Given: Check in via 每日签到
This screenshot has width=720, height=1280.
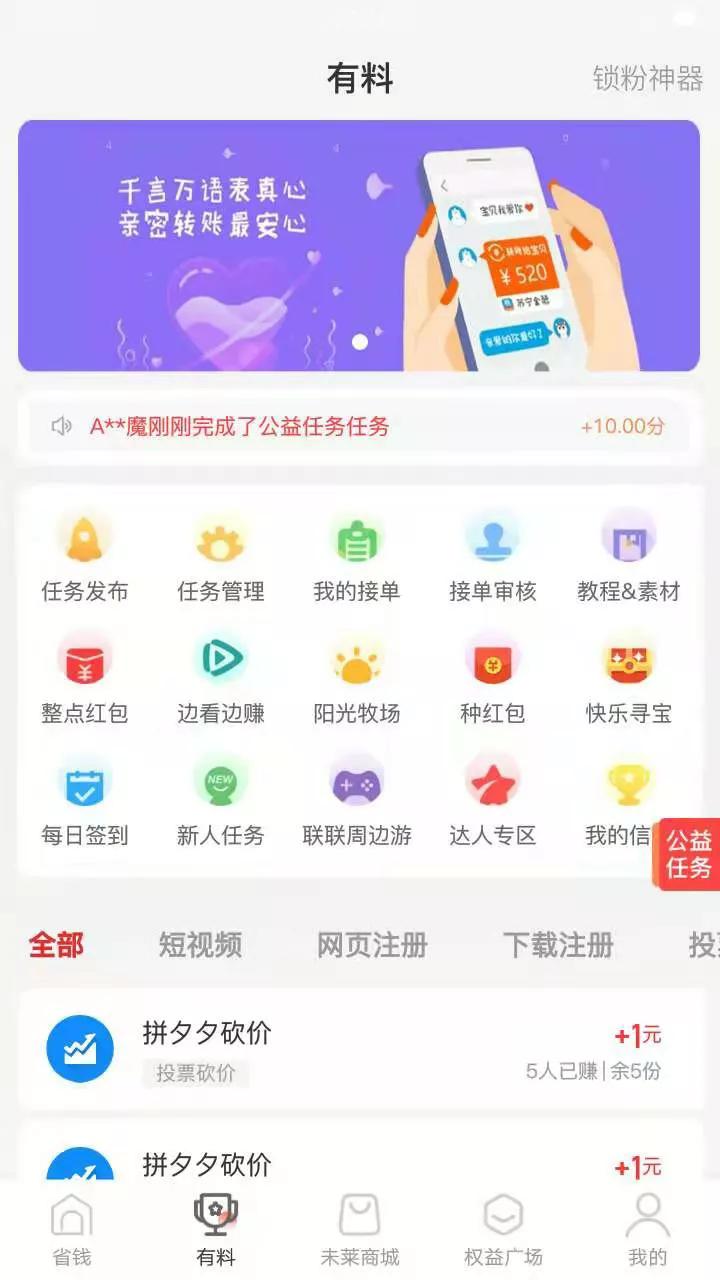Looking at the screenshot, I should point(85,800).
